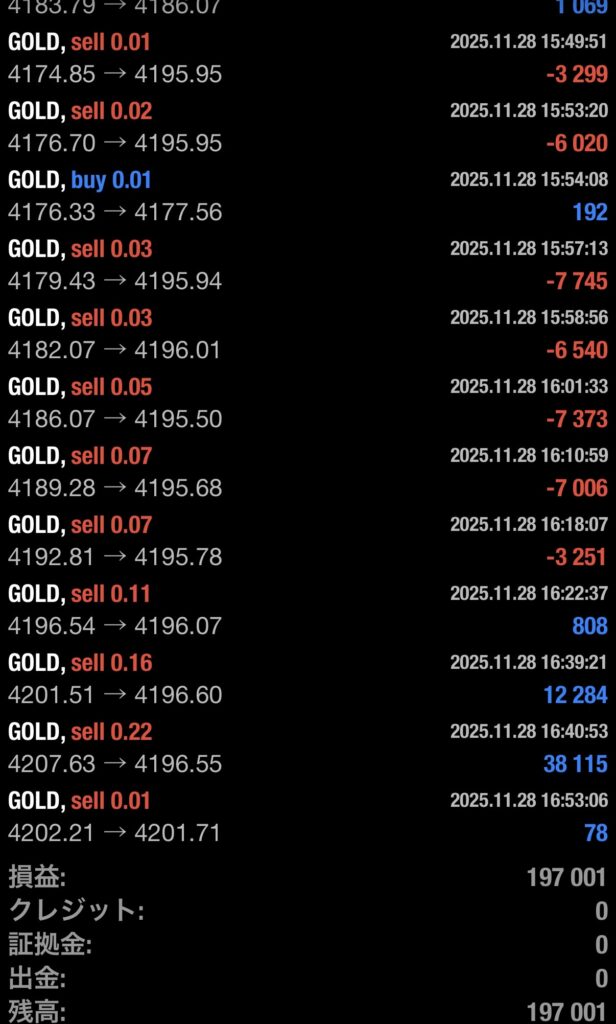
Task: Expand the sell 0.03 trade from 15:58:56
Action: (x=308, y=334)
